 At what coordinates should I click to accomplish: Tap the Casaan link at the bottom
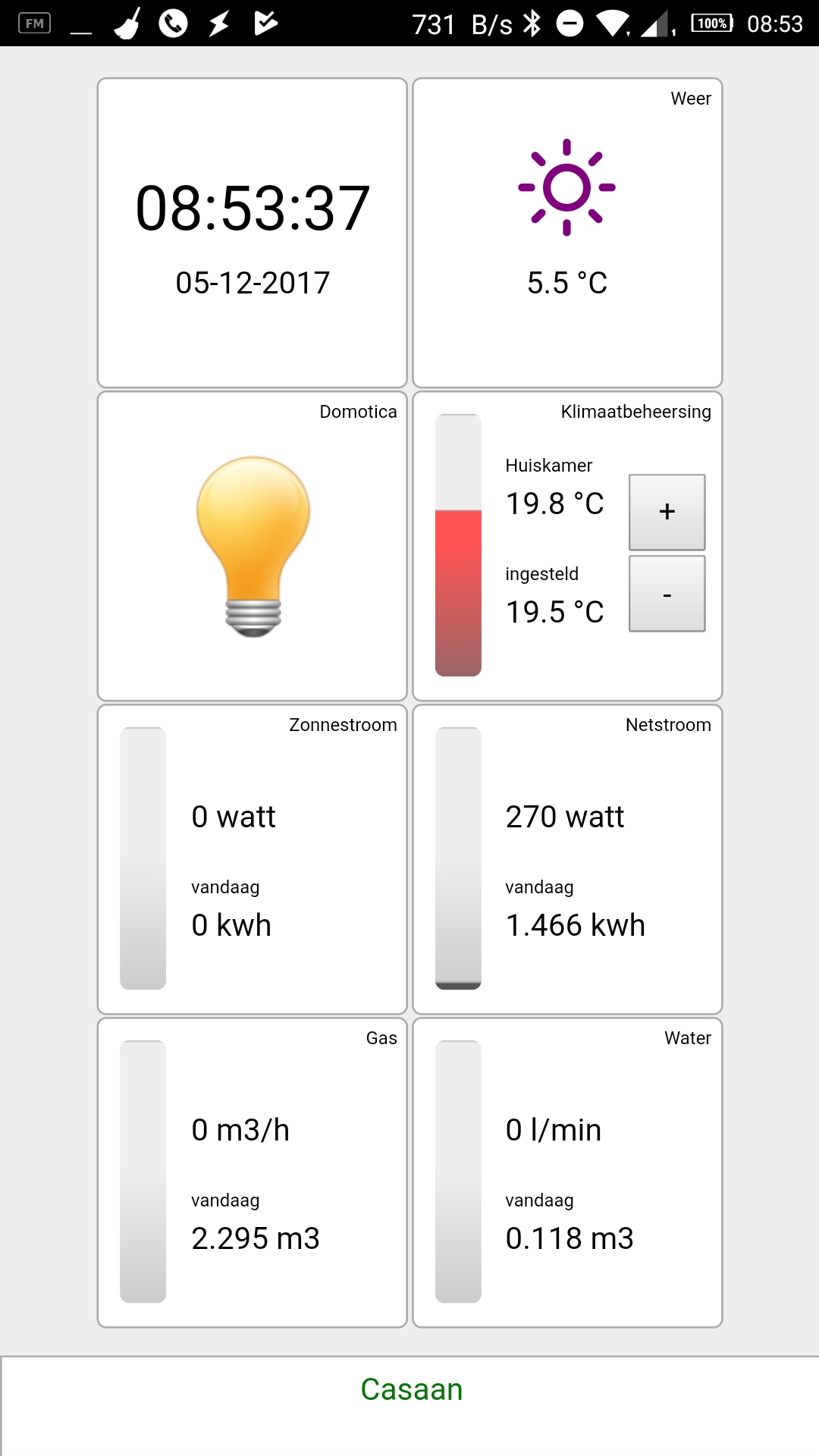click(x=412, y=1389)
